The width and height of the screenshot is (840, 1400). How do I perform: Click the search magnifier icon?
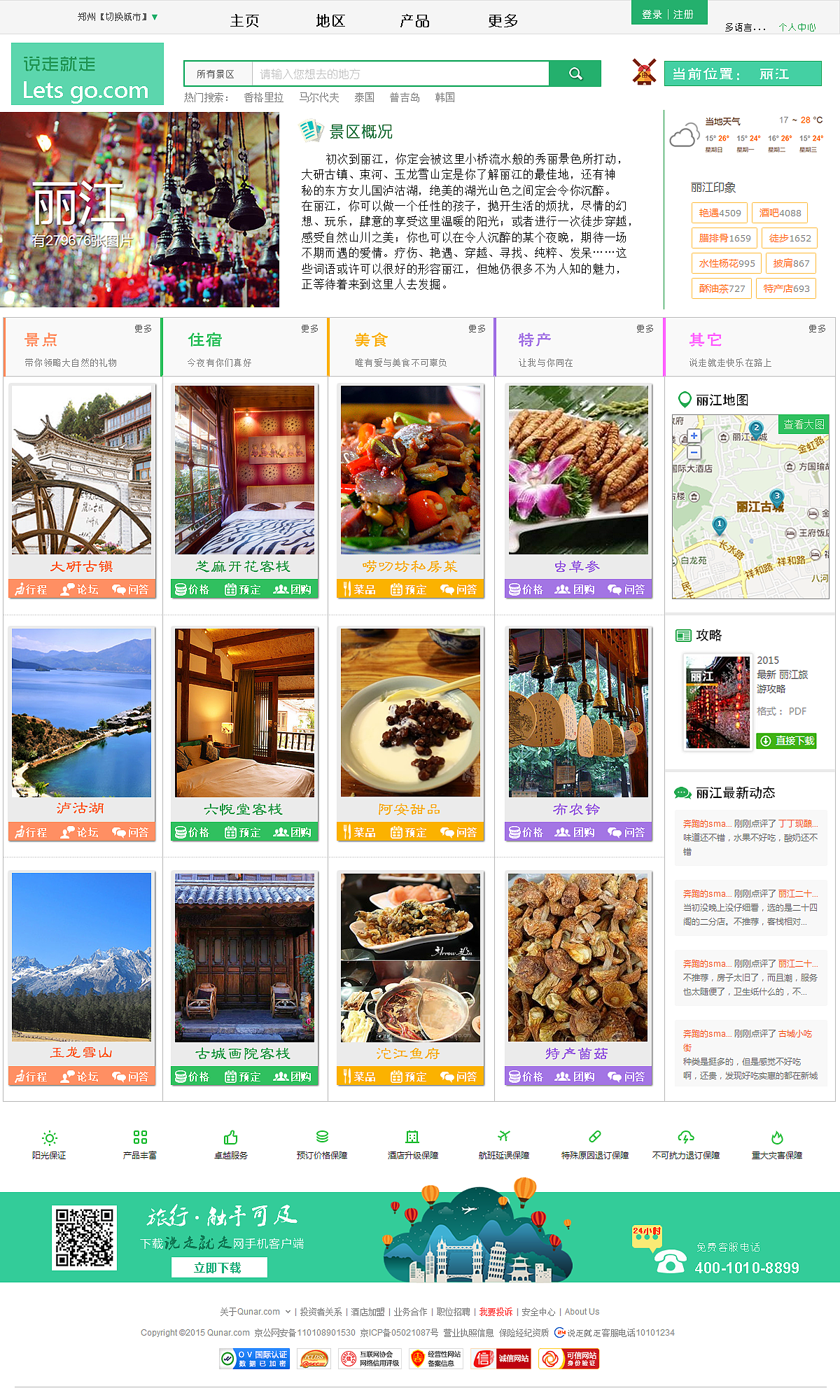[574, 73]
